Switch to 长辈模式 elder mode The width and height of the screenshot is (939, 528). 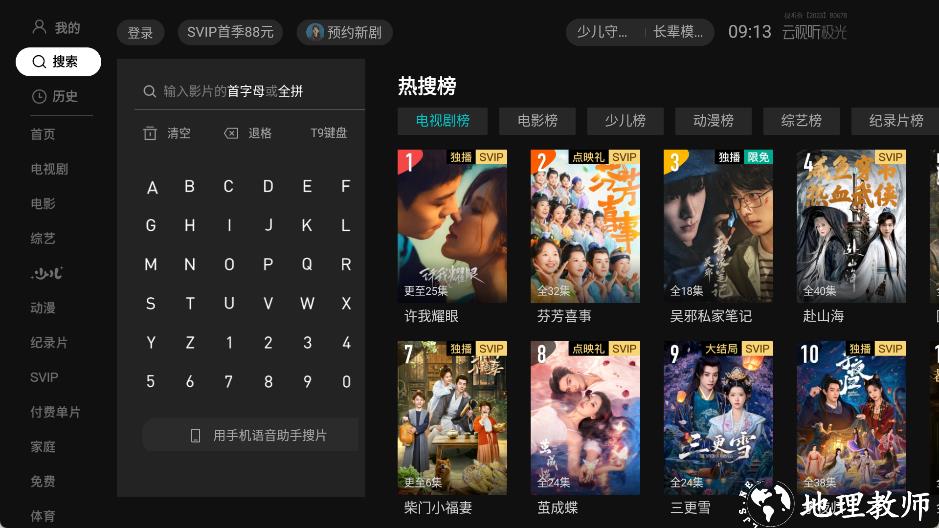[677, 32]
